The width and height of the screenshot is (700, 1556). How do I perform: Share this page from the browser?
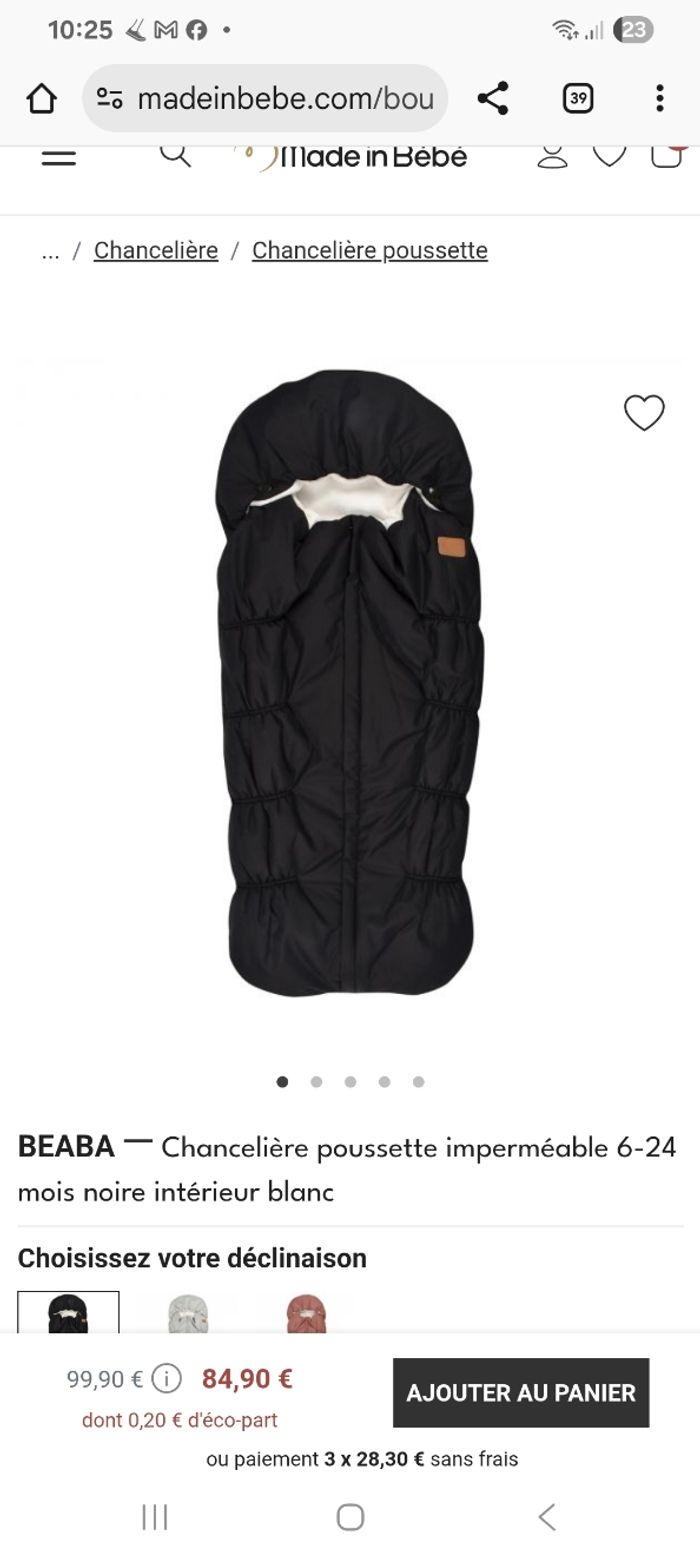click(x=492, y=98)
